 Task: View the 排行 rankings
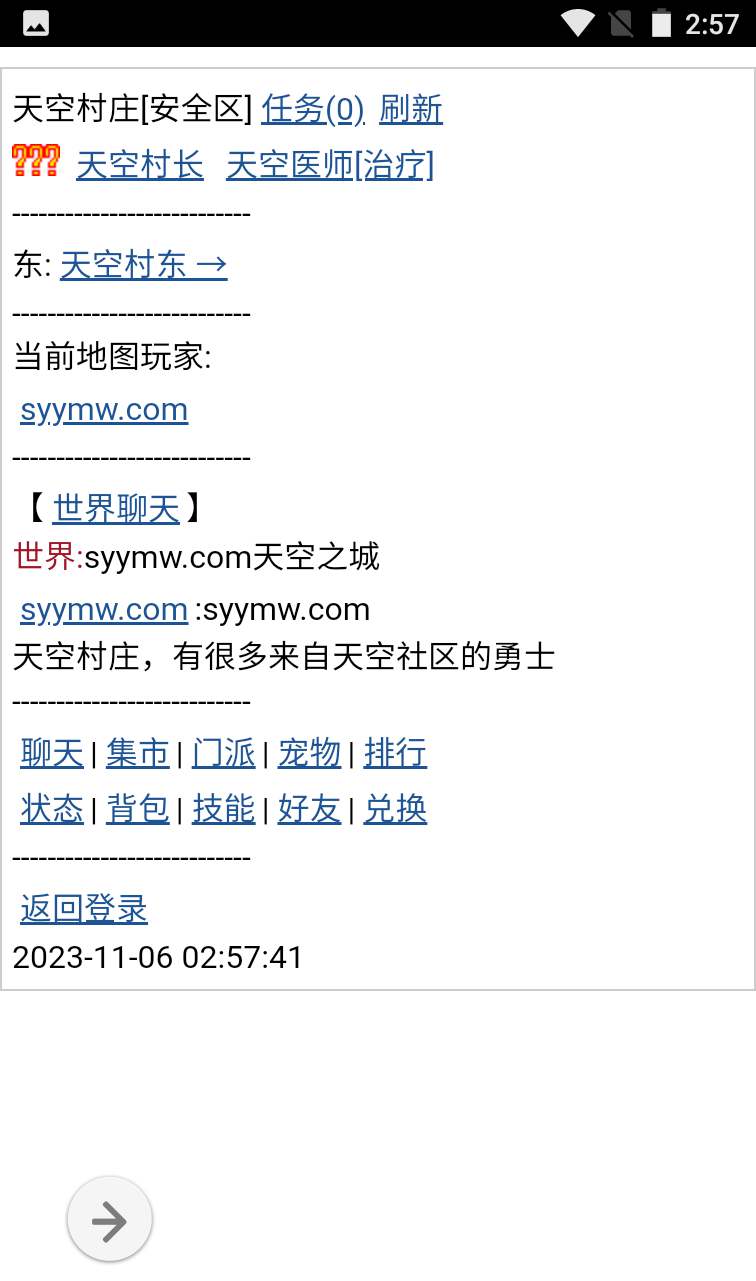(395, 753)
